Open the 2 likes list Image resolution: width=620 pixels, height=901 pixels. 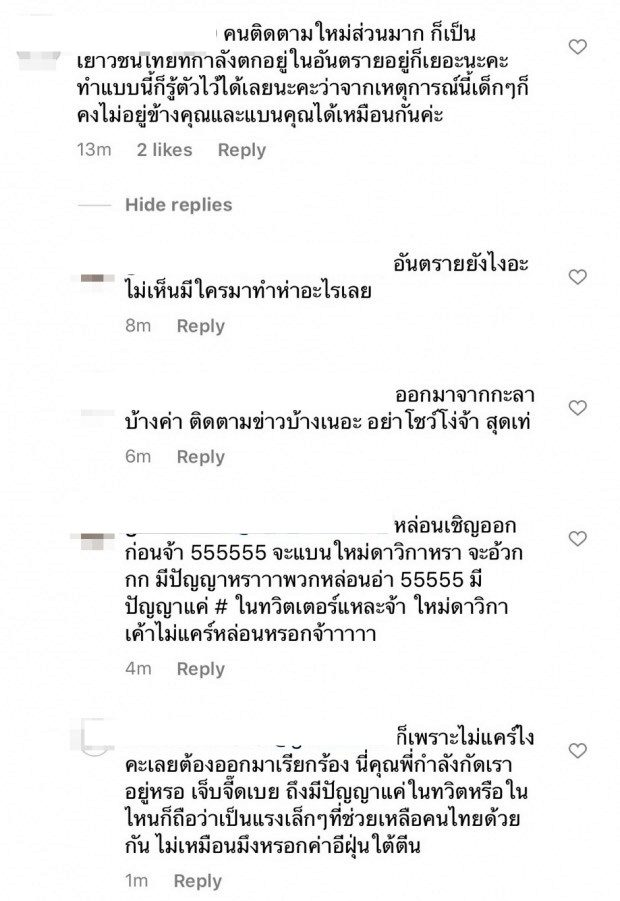click(x=164, y=150)
